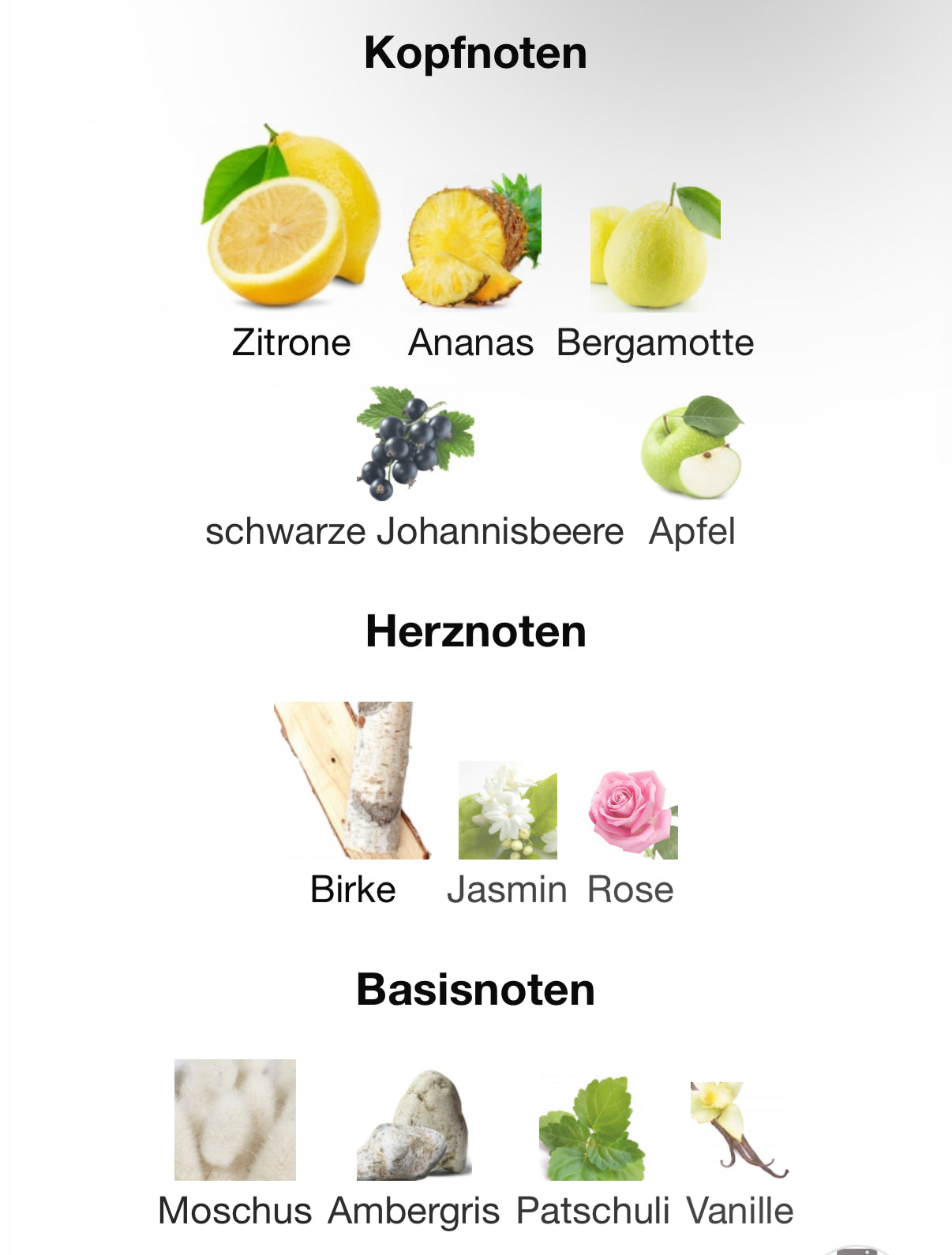
Task: Open the Moschus base note
Action: 235,1119
